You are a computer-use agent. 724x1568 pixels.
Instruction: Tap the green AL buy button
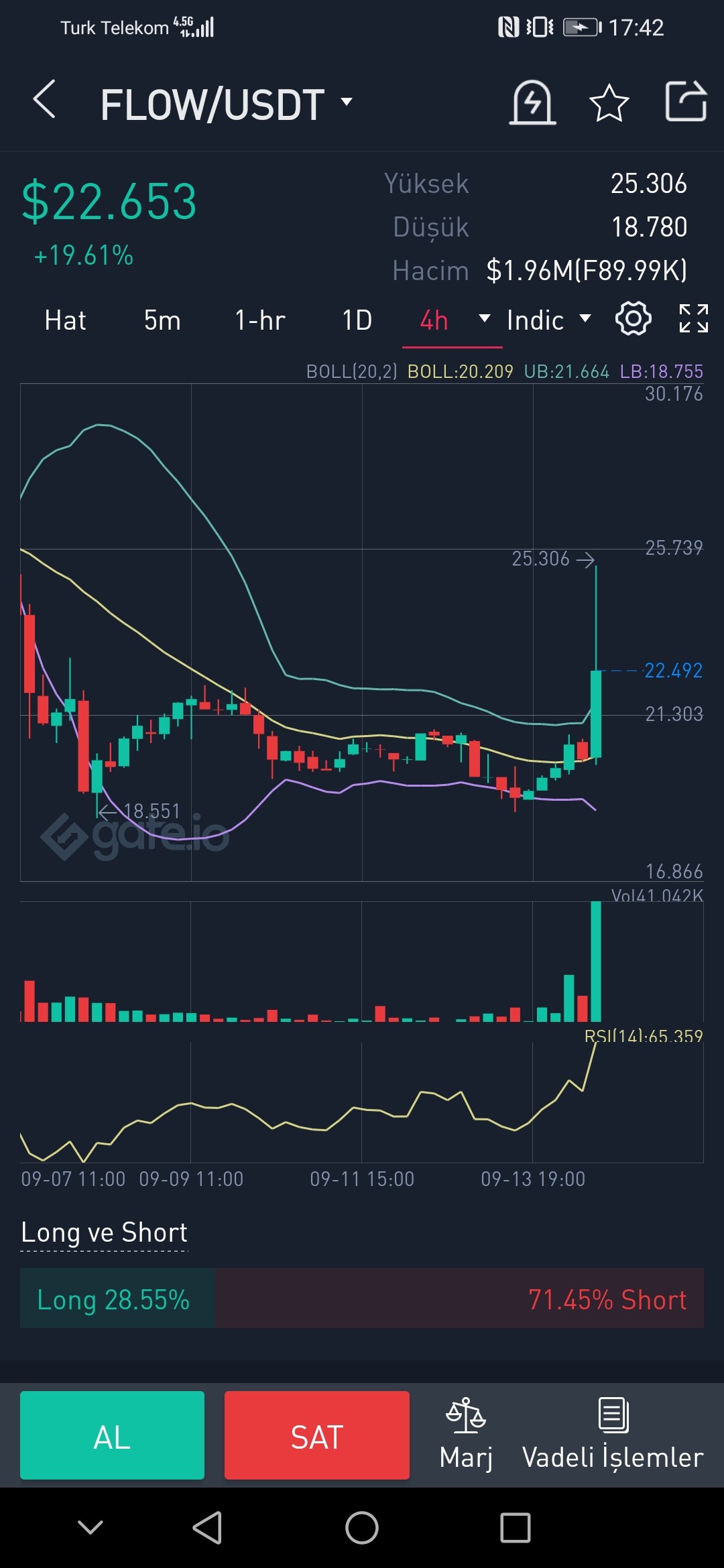(112, 1435)
